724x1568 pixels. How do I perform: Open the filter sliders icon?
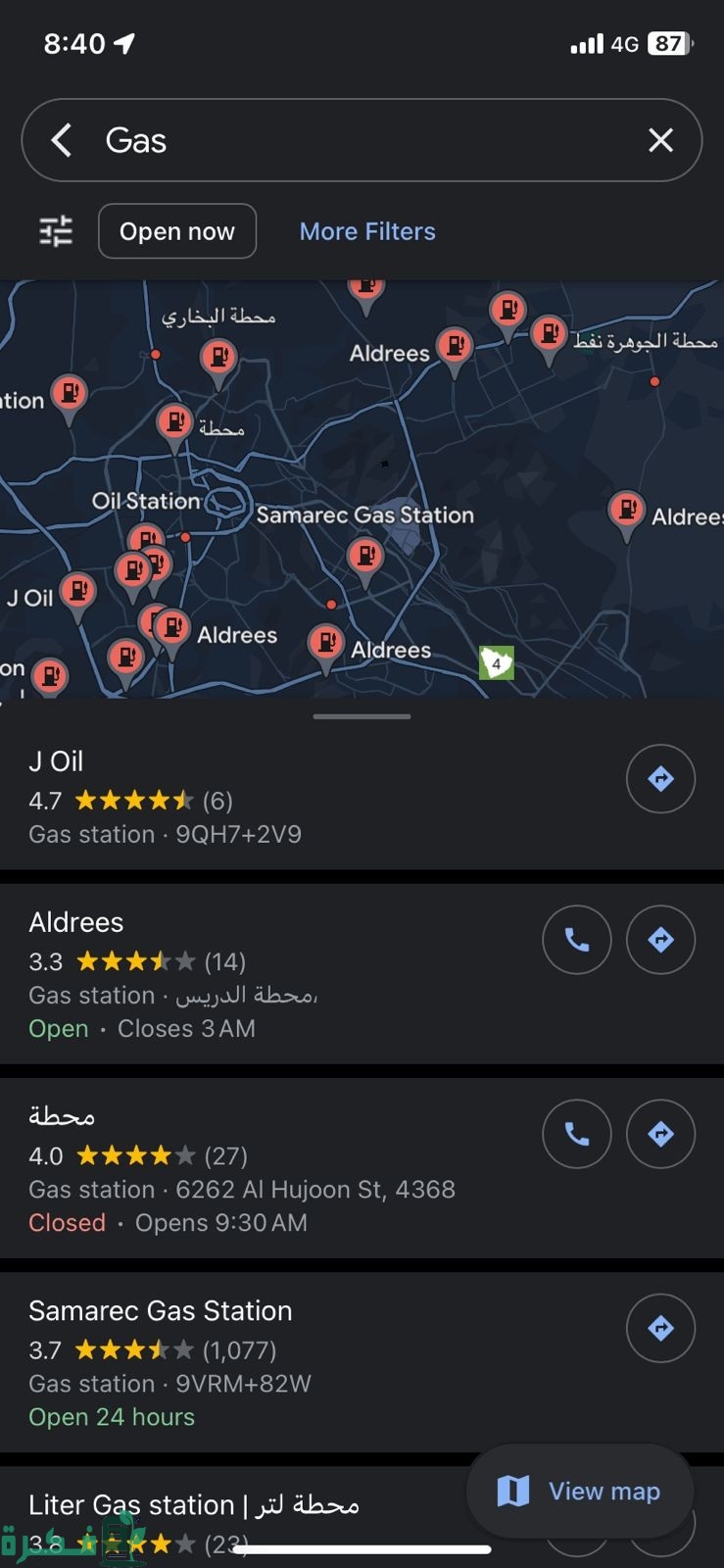coord(56,231)
